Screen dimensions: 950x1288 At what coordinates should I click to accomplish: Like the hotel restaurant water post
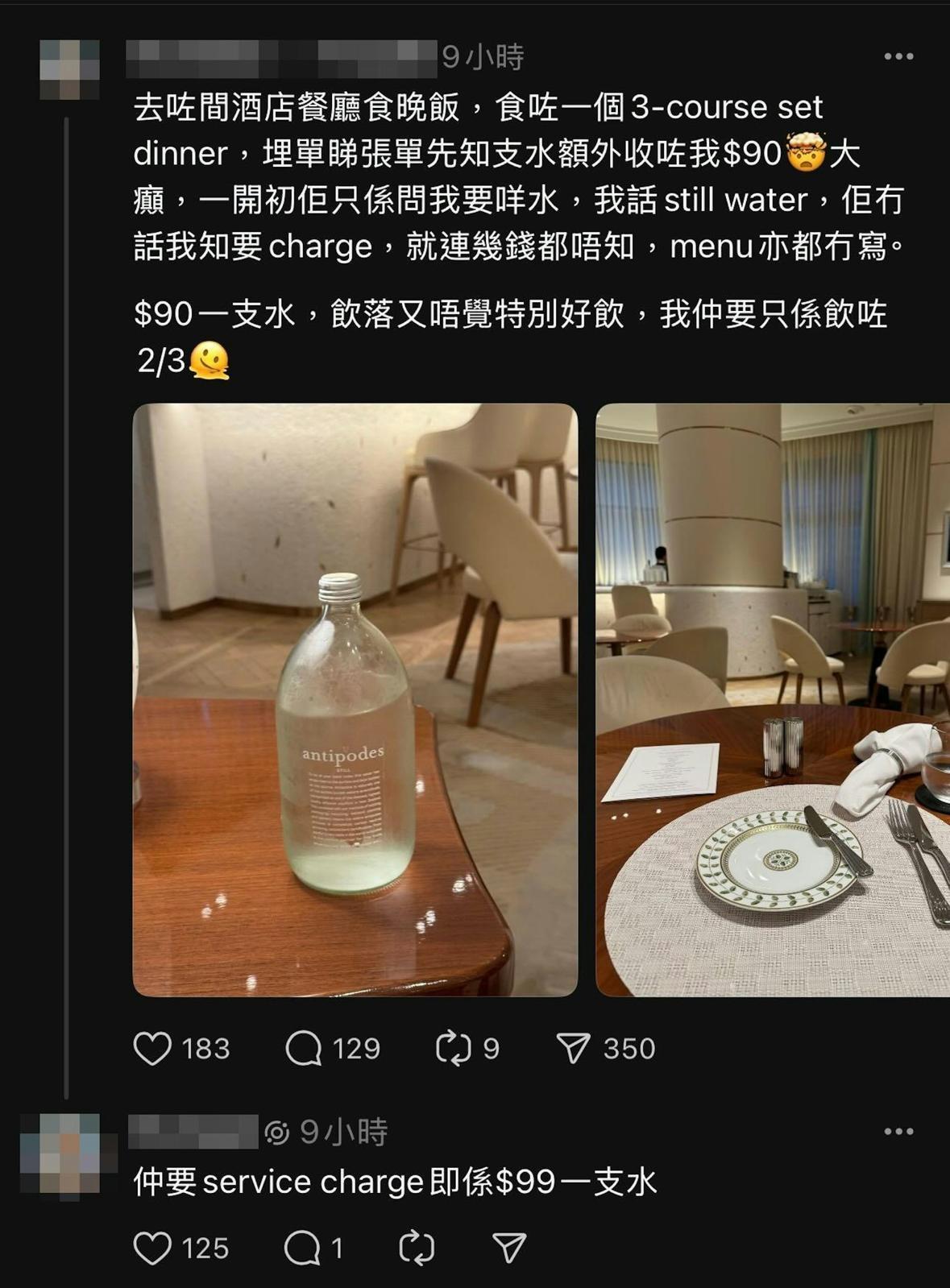tap(153, 1048)
